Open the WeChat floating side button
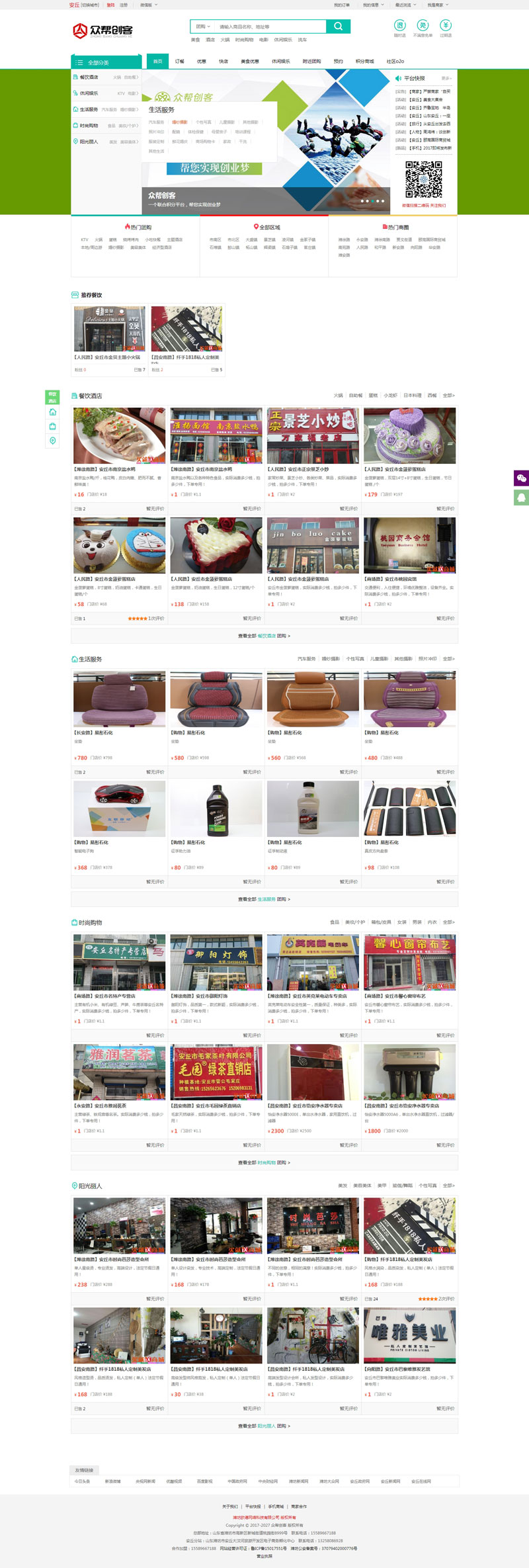 (521, 478)
